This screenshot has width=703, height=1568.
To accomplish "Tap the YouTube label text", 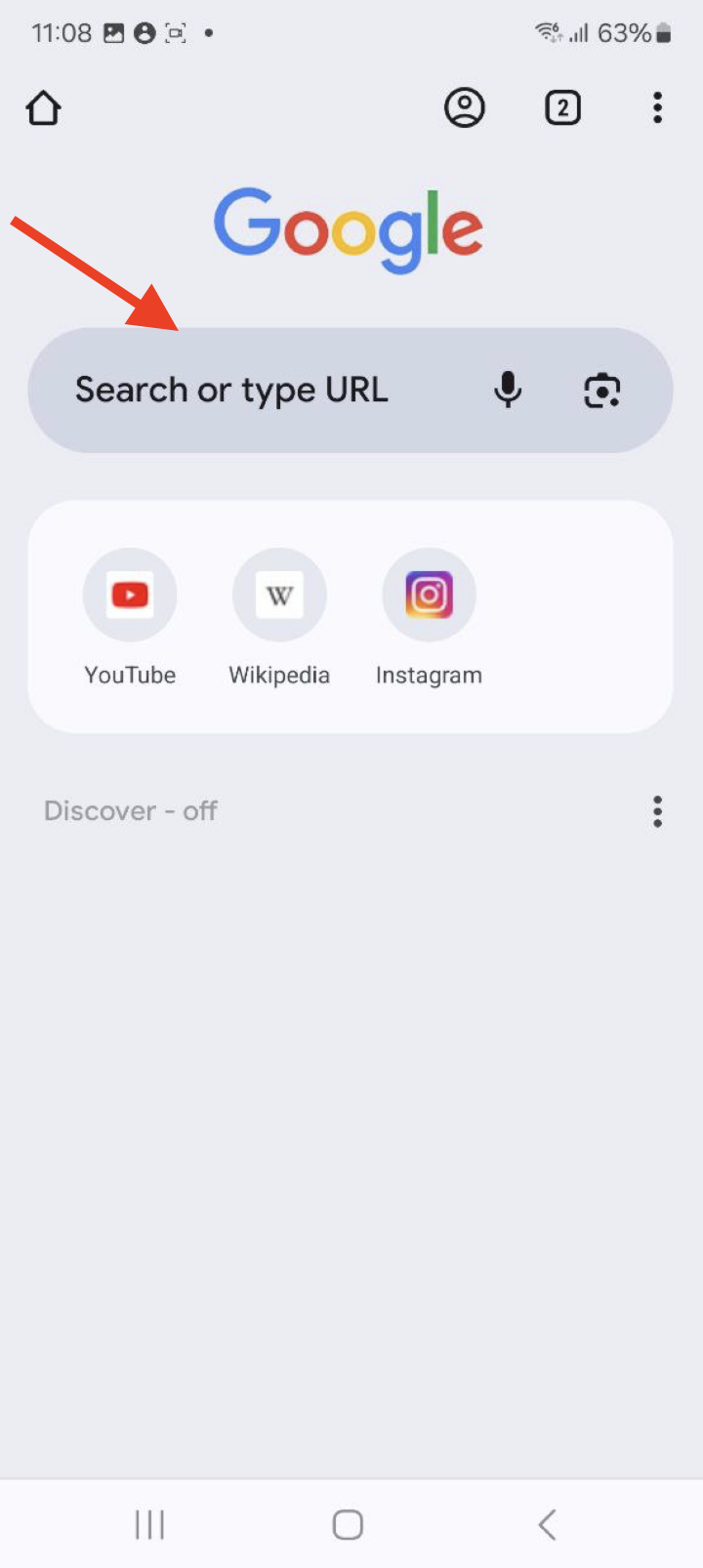I will pyautogui.click(x=130, y=674).
